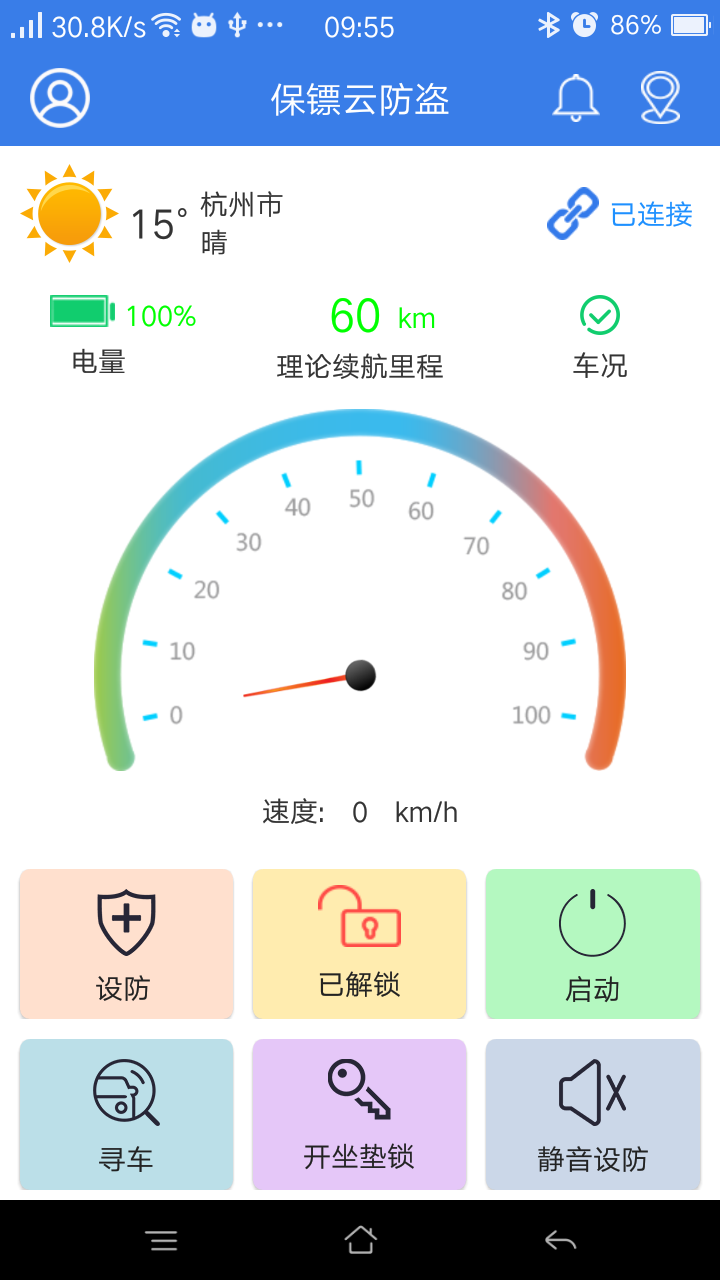Open the seat lock with 开坐垫锁
Image resolution: width=720 pixels, height=1280 pixels.
[359, 1115]
